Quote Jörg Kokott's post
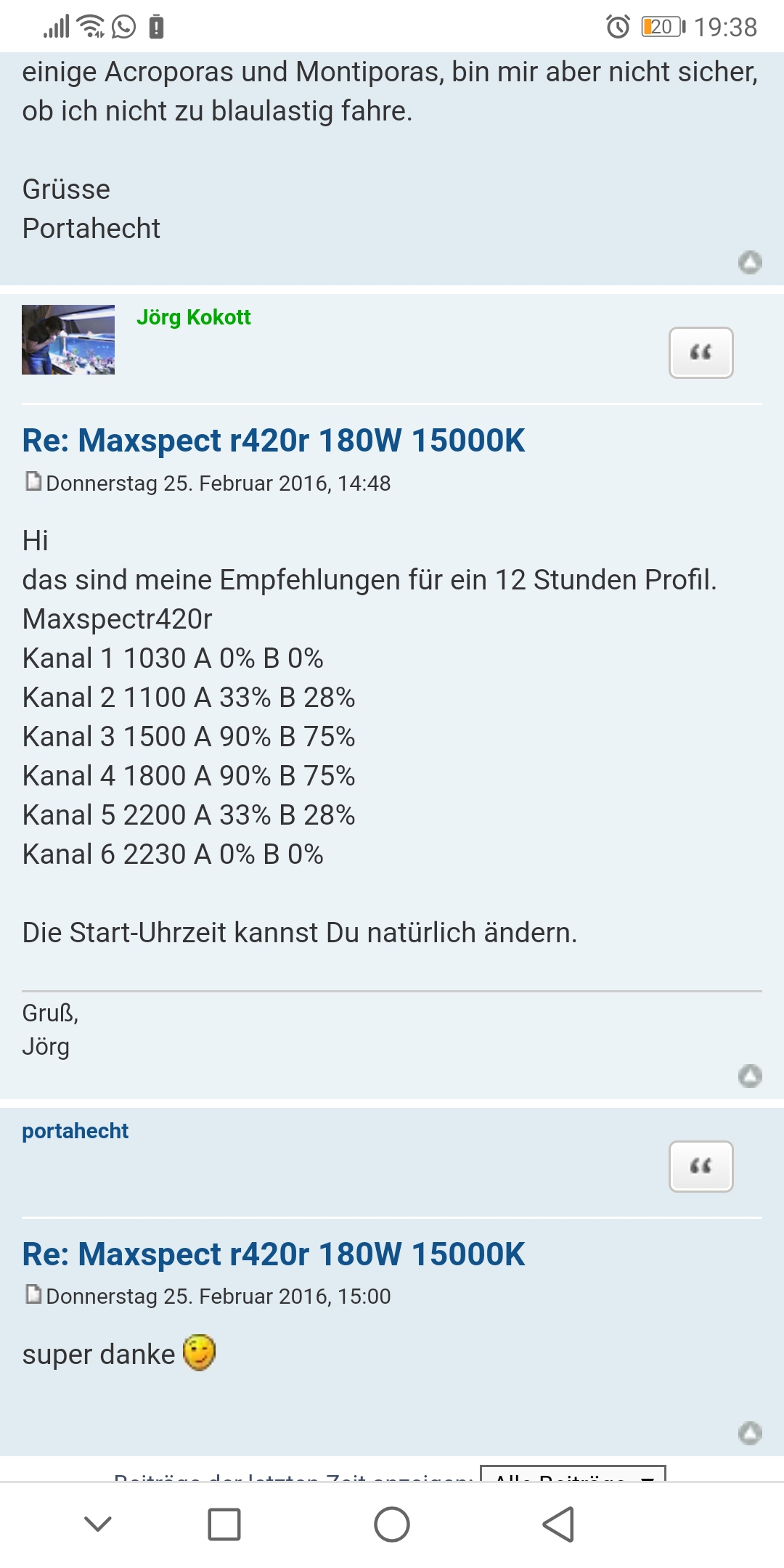The image size is (784, 1568). (701, 353)
